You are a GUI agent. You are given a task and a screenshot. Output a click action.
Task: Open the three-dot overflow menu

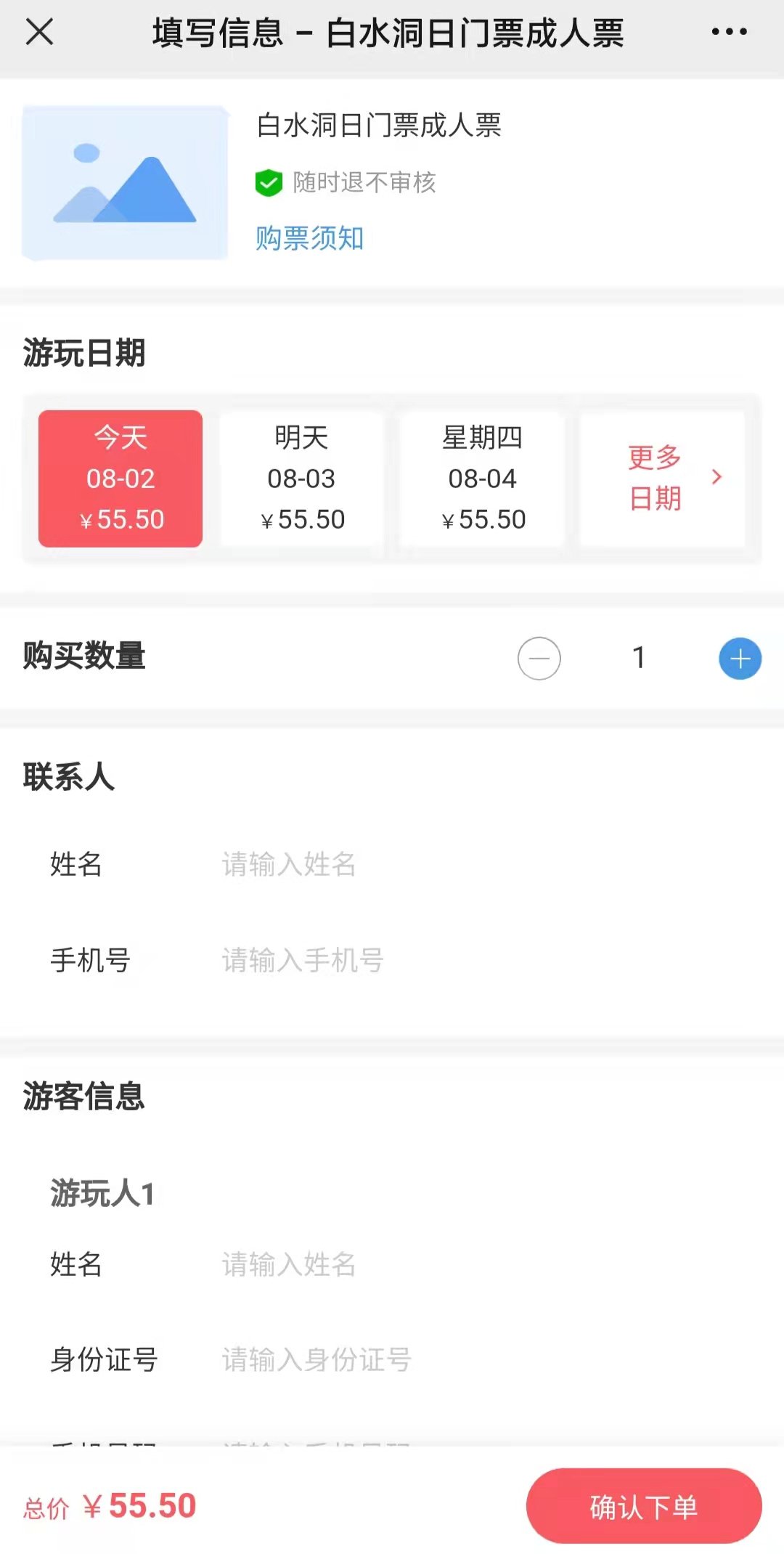click(x=729, y=32)
